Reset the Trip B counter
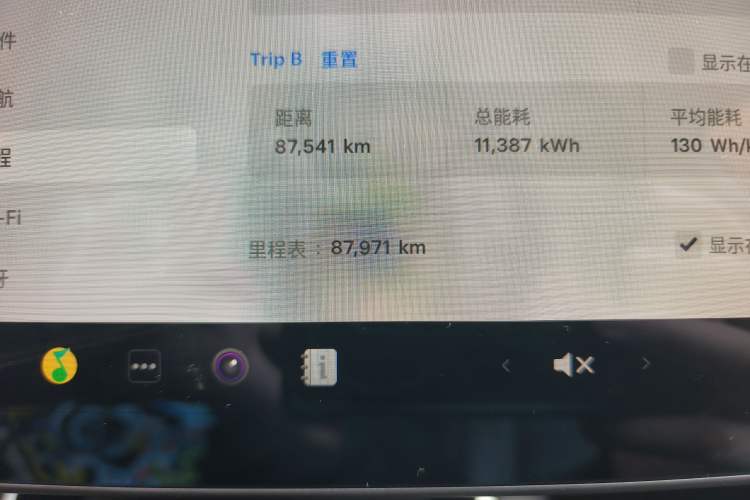 [x=339, y=60]
